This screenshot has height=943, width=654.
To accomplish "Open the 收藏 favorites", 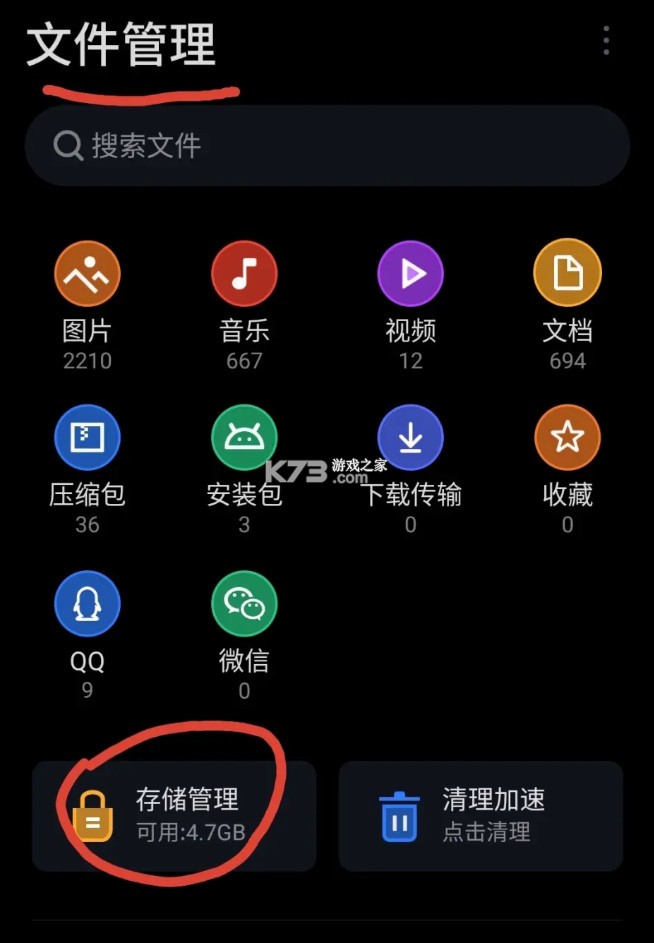I will 567,437.
